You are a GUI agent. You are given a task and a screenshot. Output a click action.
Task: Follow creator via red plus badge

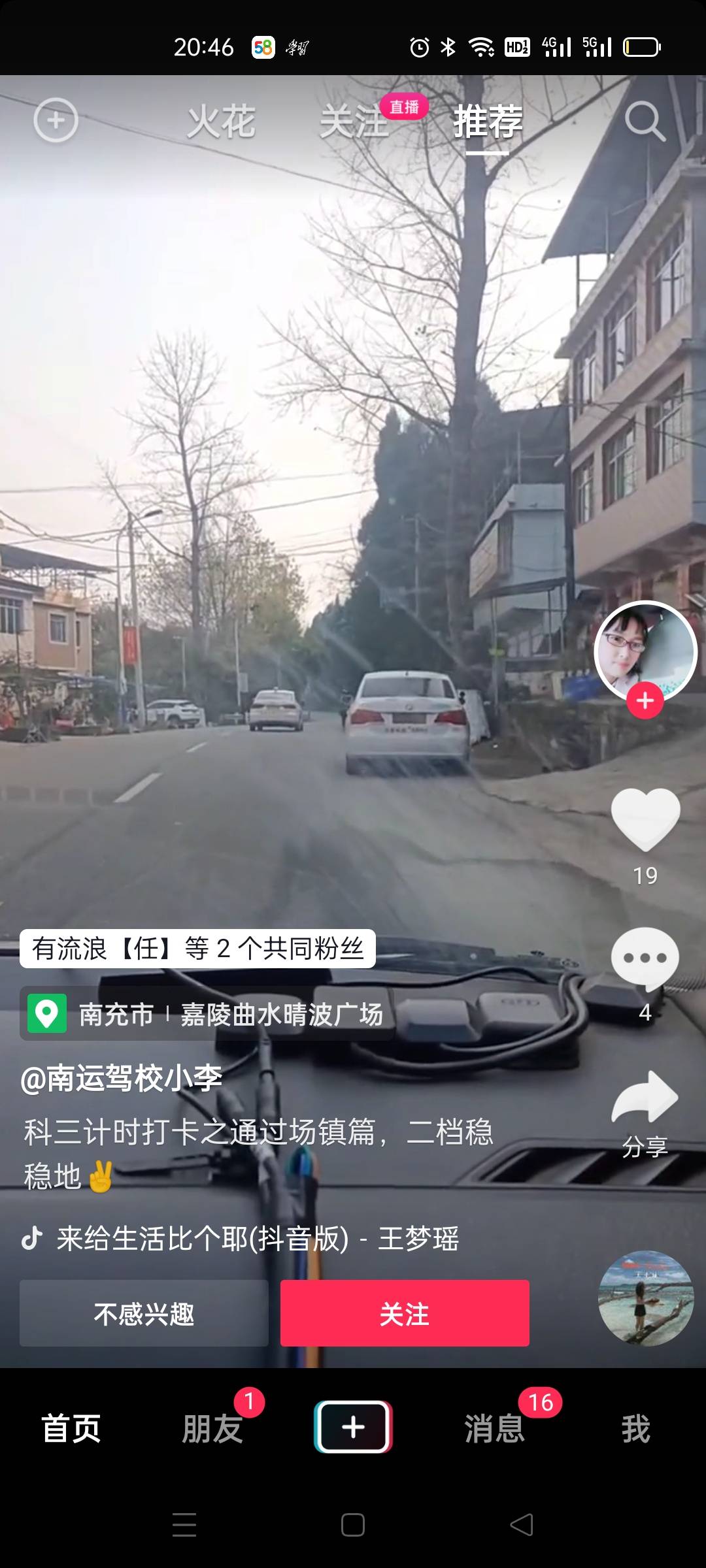645,701
